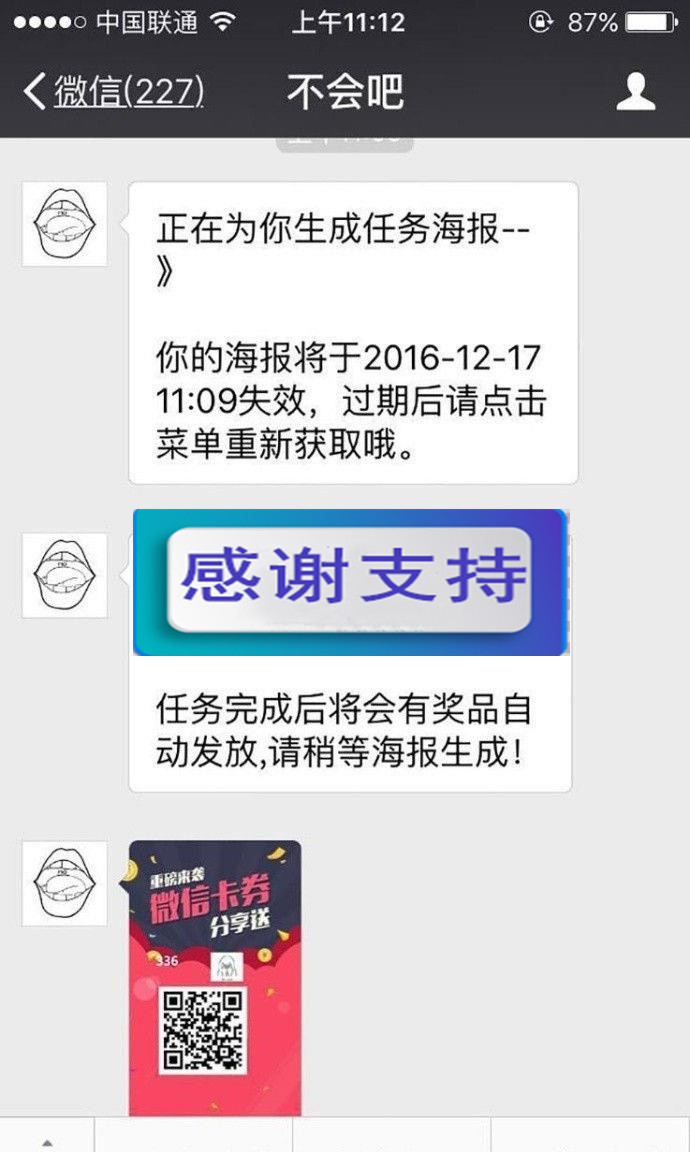Go back to the 微信 chat list
The image size is (690, 1152).
(x=113, y=92)
